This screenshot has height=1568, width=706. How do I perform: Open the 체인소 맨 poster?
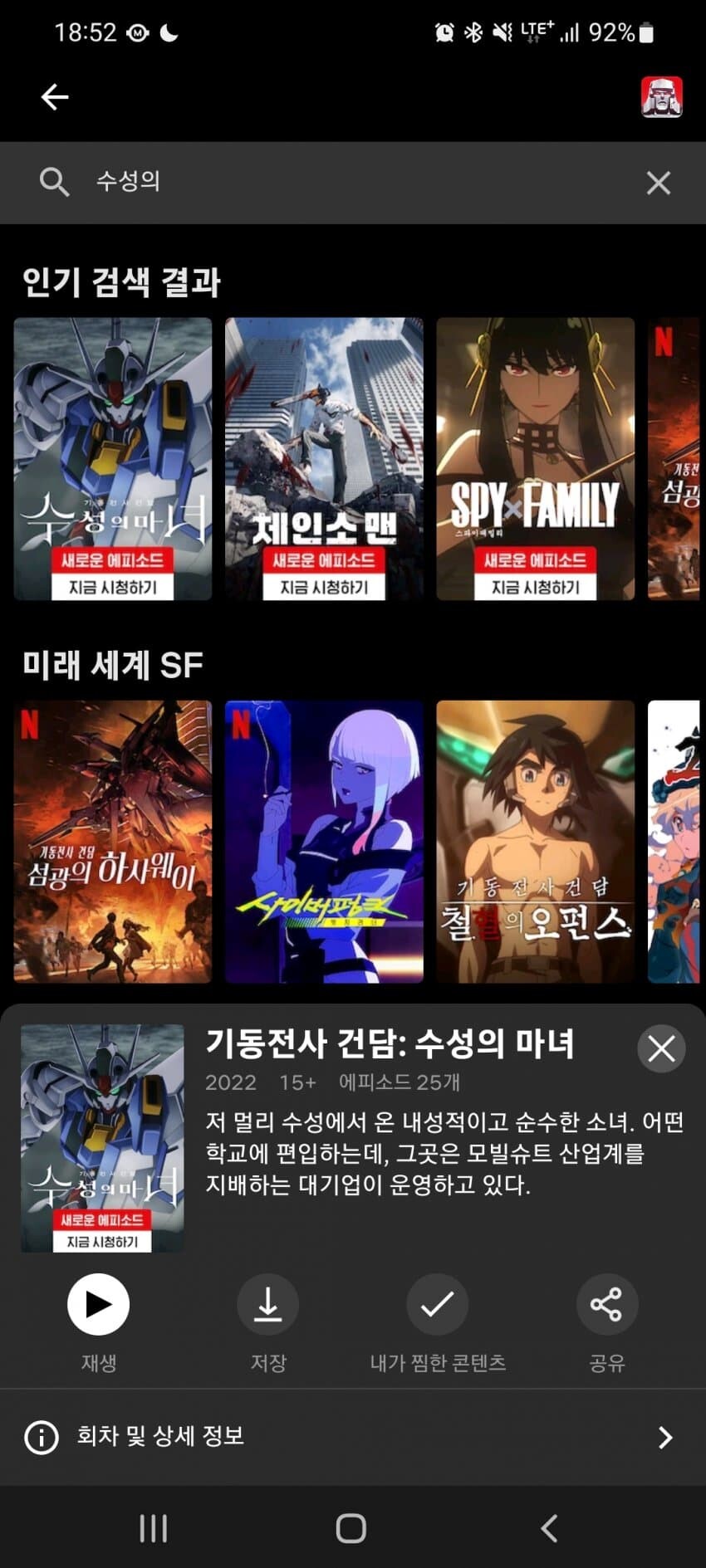(324, 457)
